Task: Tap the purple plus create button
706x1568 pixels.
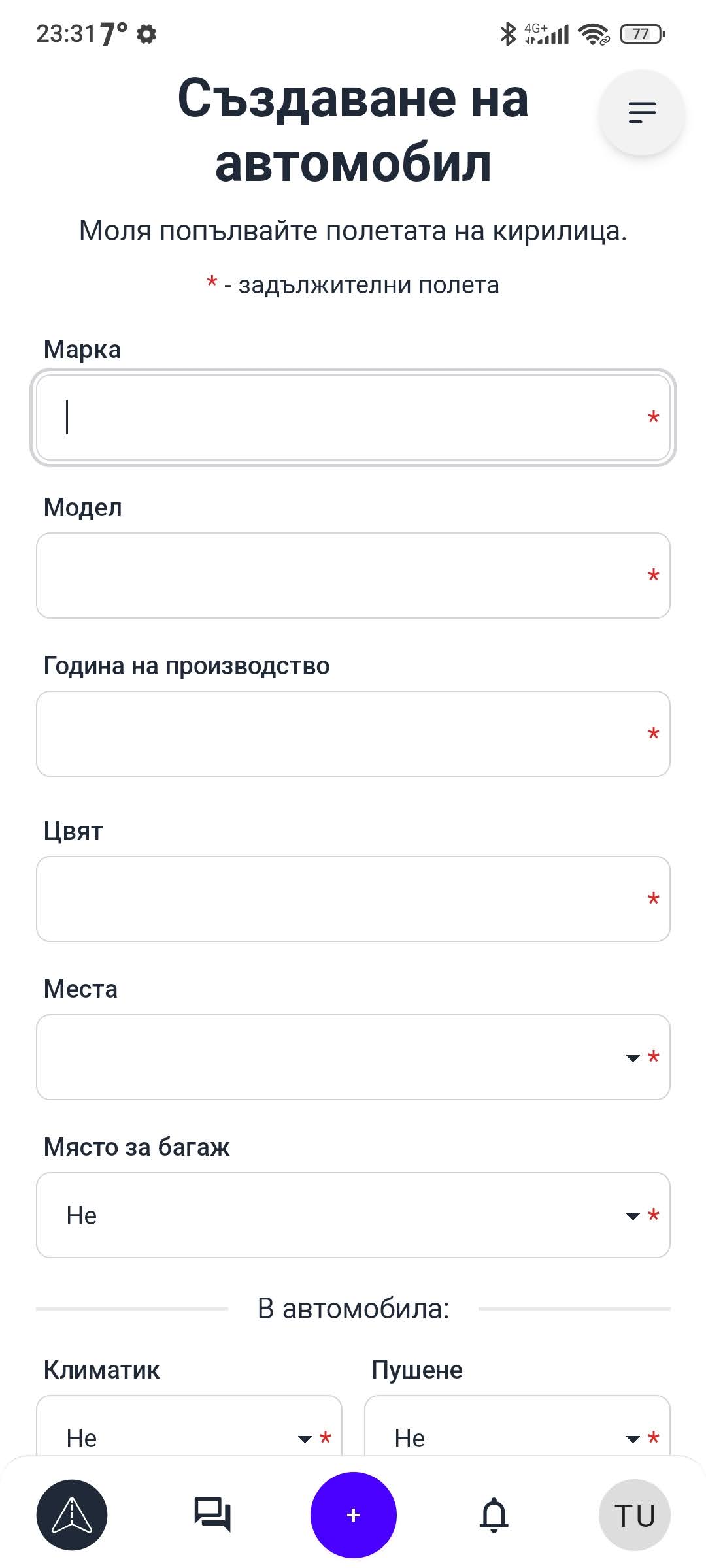Action: [353, 1515]
